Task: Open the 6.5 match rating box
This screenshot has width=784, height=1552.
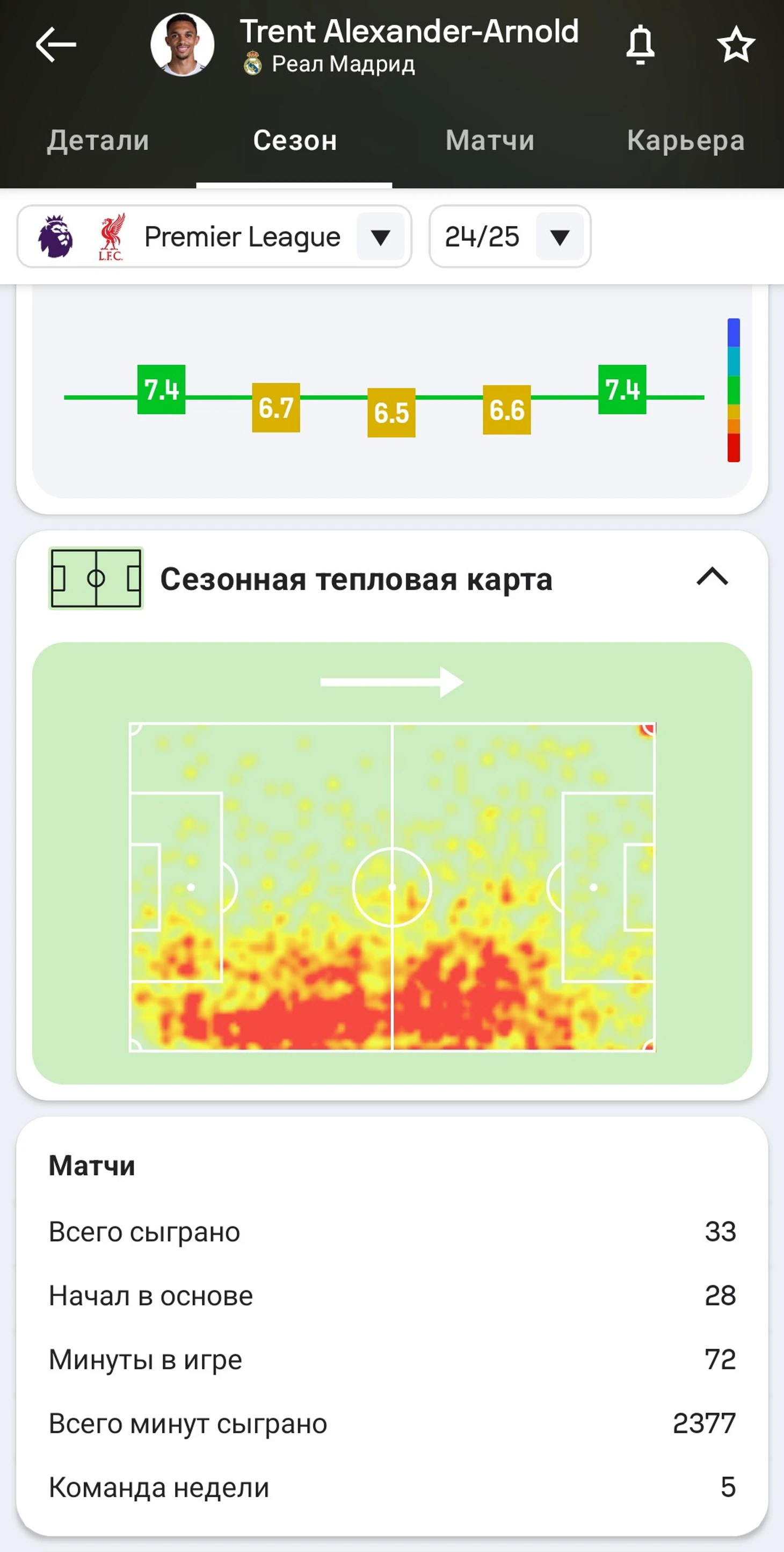Action: tap(391, 413)
